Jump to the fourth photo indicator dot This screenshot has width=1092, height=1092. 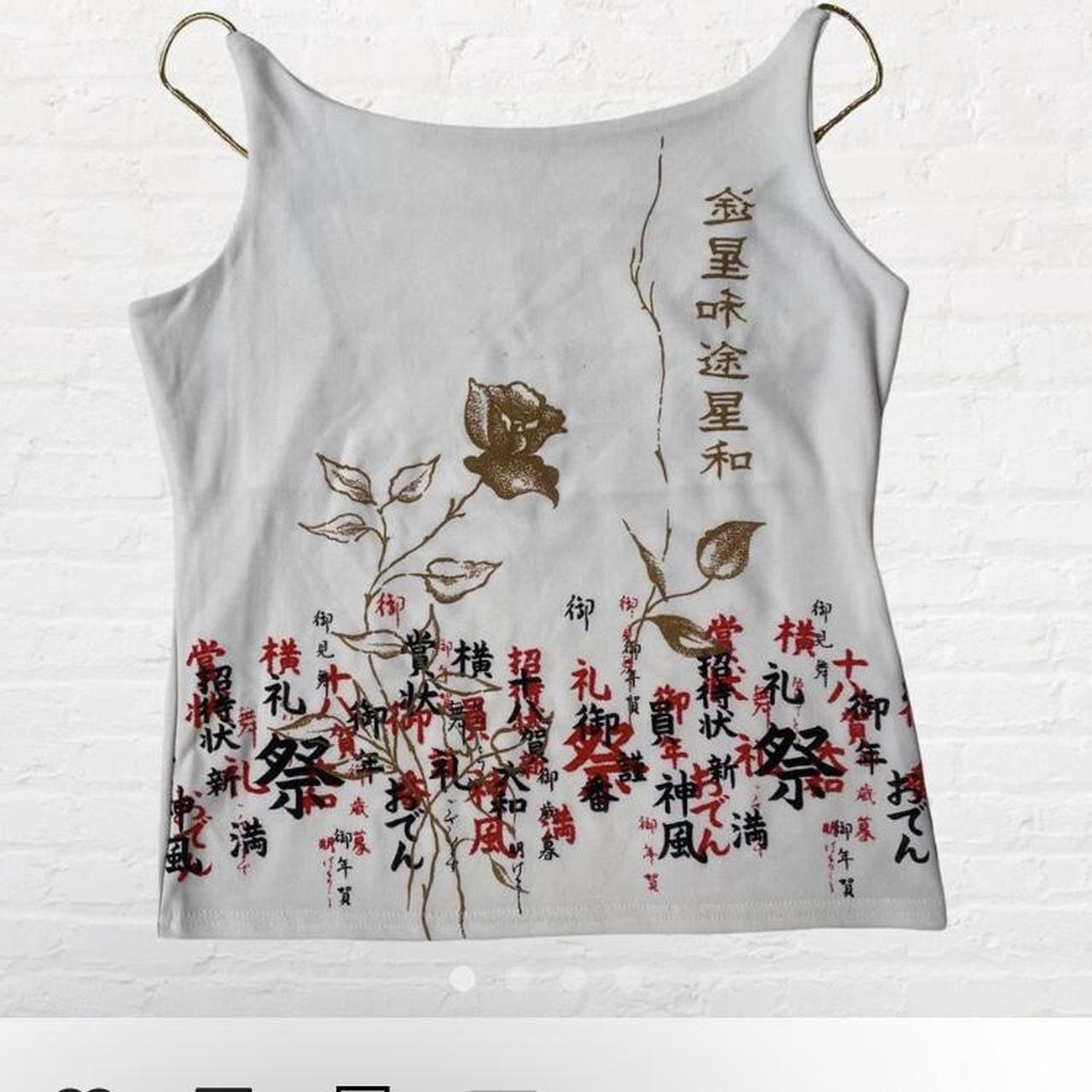[x=628, y=979]
